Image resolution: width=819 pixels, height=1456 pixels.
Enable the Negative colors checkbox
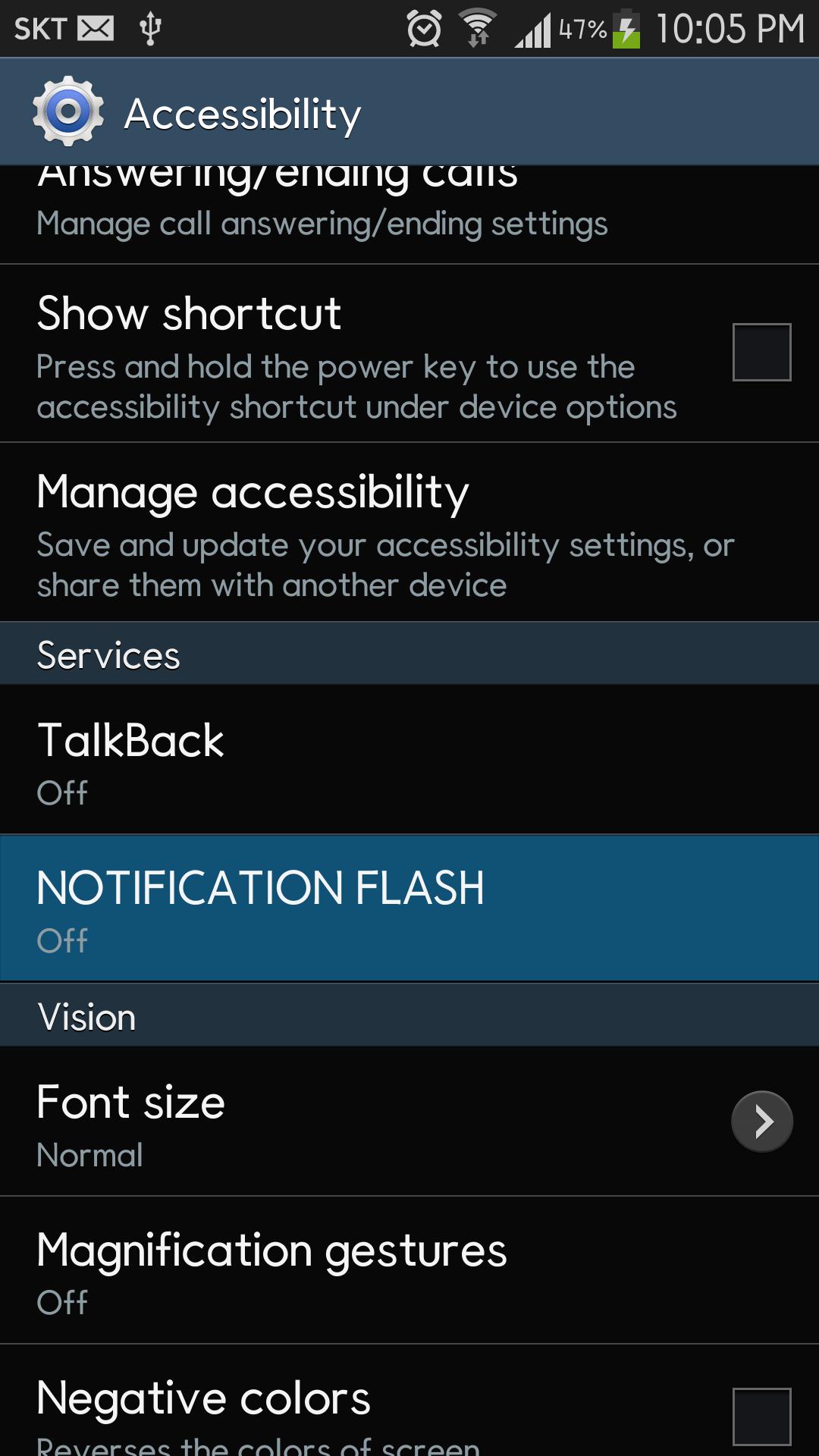[x=761, y=1417]
